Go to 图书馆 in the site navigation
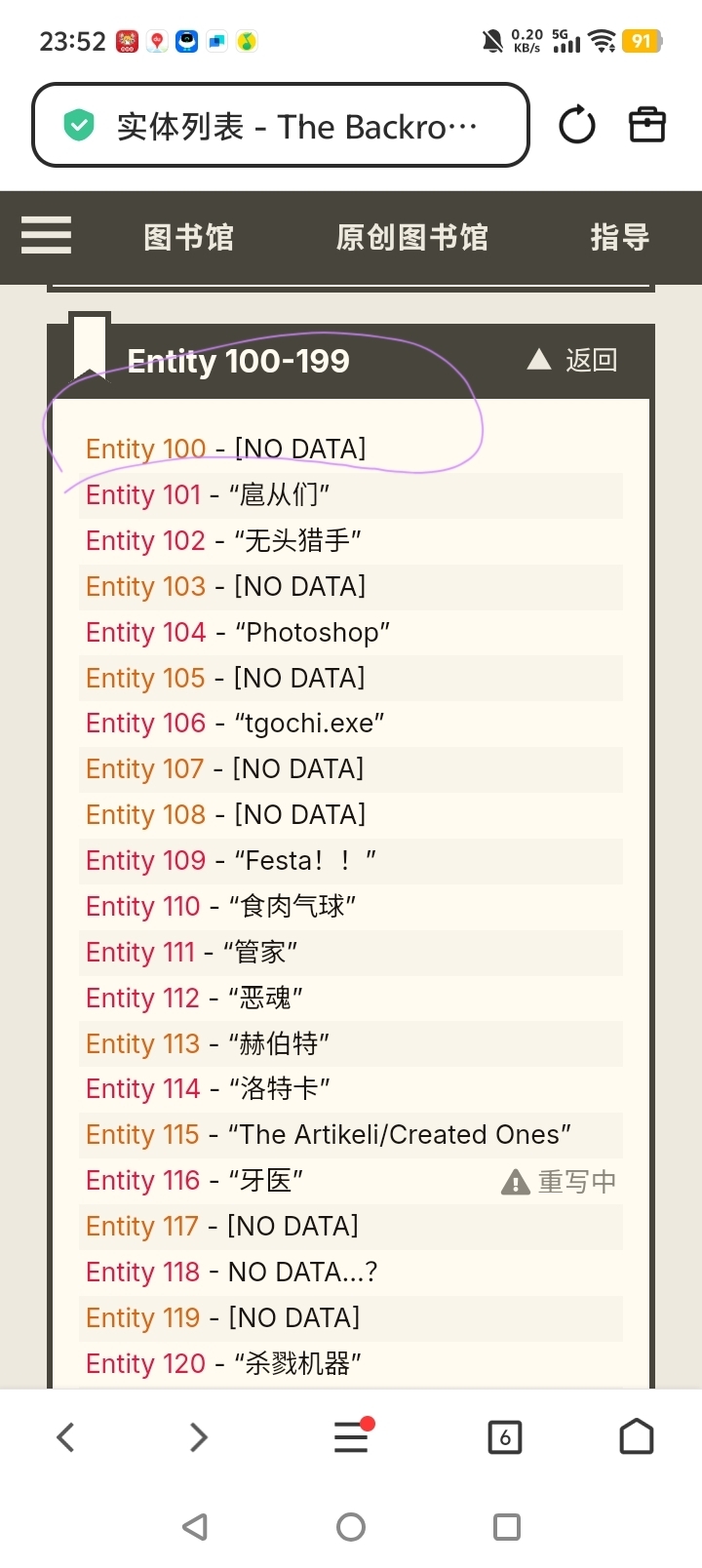 (x=188, y=237)
